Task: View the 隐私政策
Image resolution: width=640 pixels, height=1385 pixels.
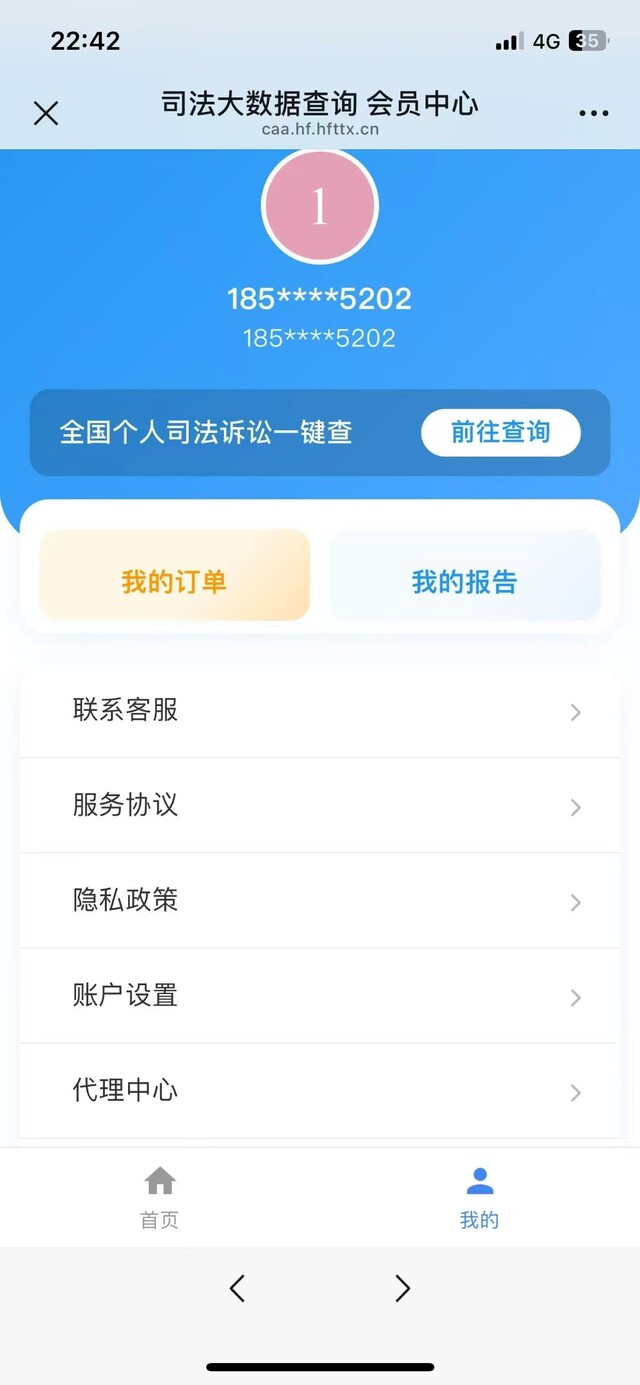Action: coord(320,901)
